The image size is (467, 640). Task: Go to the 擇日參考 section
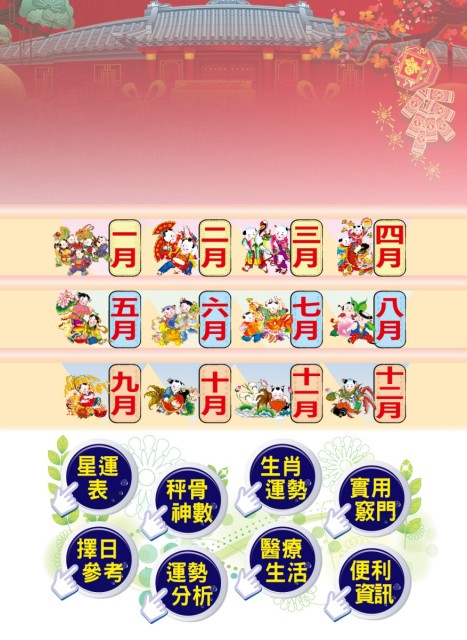point(99,560)
